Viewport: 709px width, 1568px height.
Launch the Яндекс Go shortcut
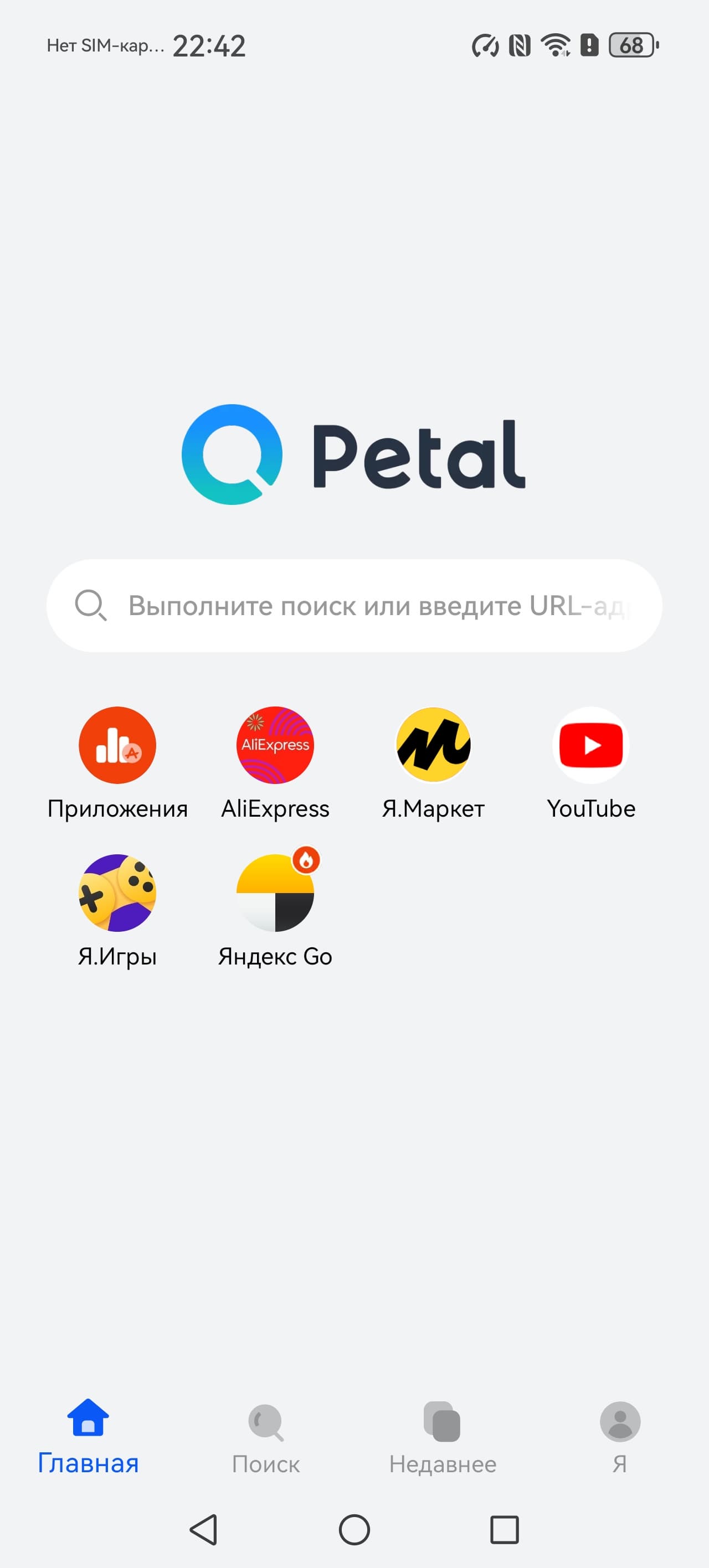(x=275, y=893)
